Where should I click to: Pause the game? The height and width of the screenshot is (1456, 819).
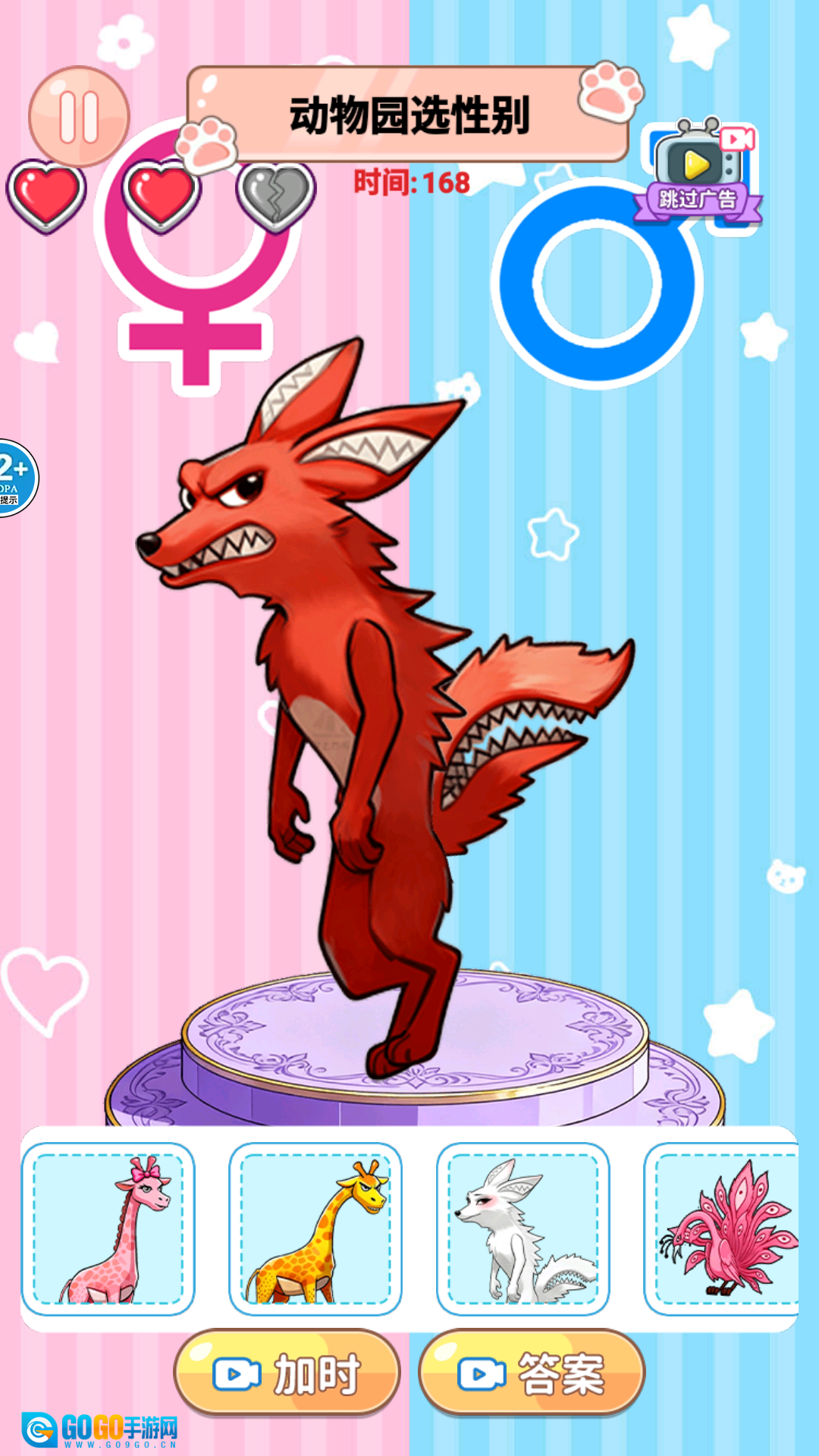(79, 117)
